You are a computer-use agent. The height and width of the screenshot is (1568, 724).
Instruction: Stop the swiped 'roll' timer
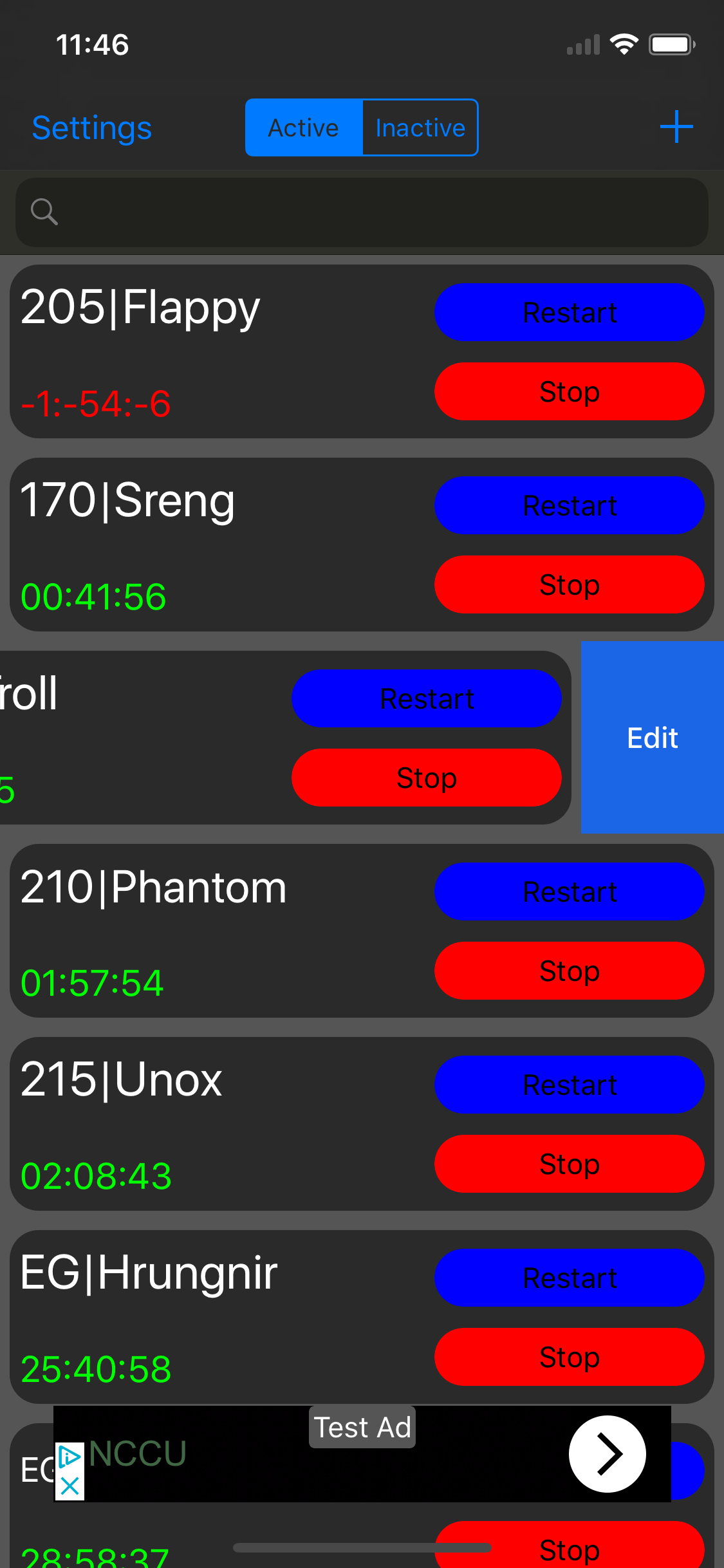tap(427, 778)
